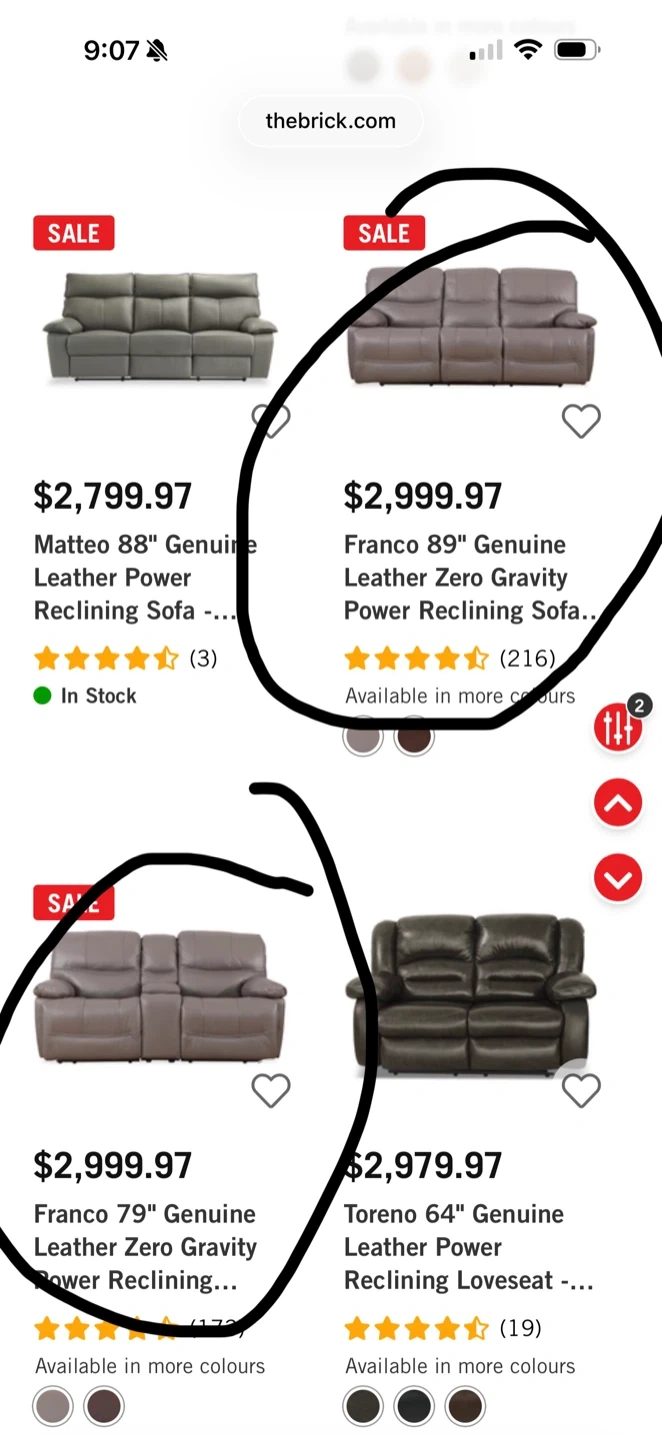The height and width of the screenshot is (1440, 662).
Task: Select the grey swatch for Franco 89" sofa
Action: tap(363, 739)
